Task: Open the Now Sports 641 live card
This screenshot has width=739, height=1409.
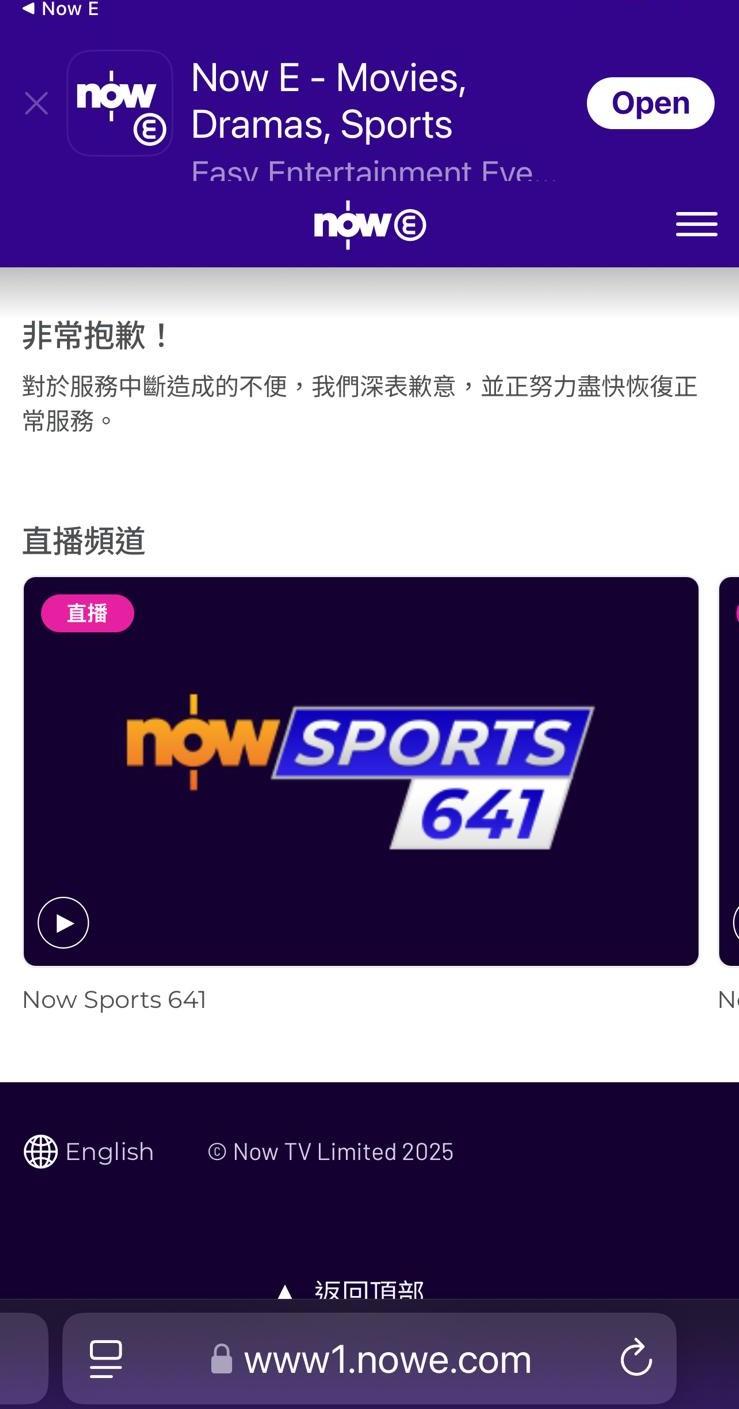Action: coord(361,771)
